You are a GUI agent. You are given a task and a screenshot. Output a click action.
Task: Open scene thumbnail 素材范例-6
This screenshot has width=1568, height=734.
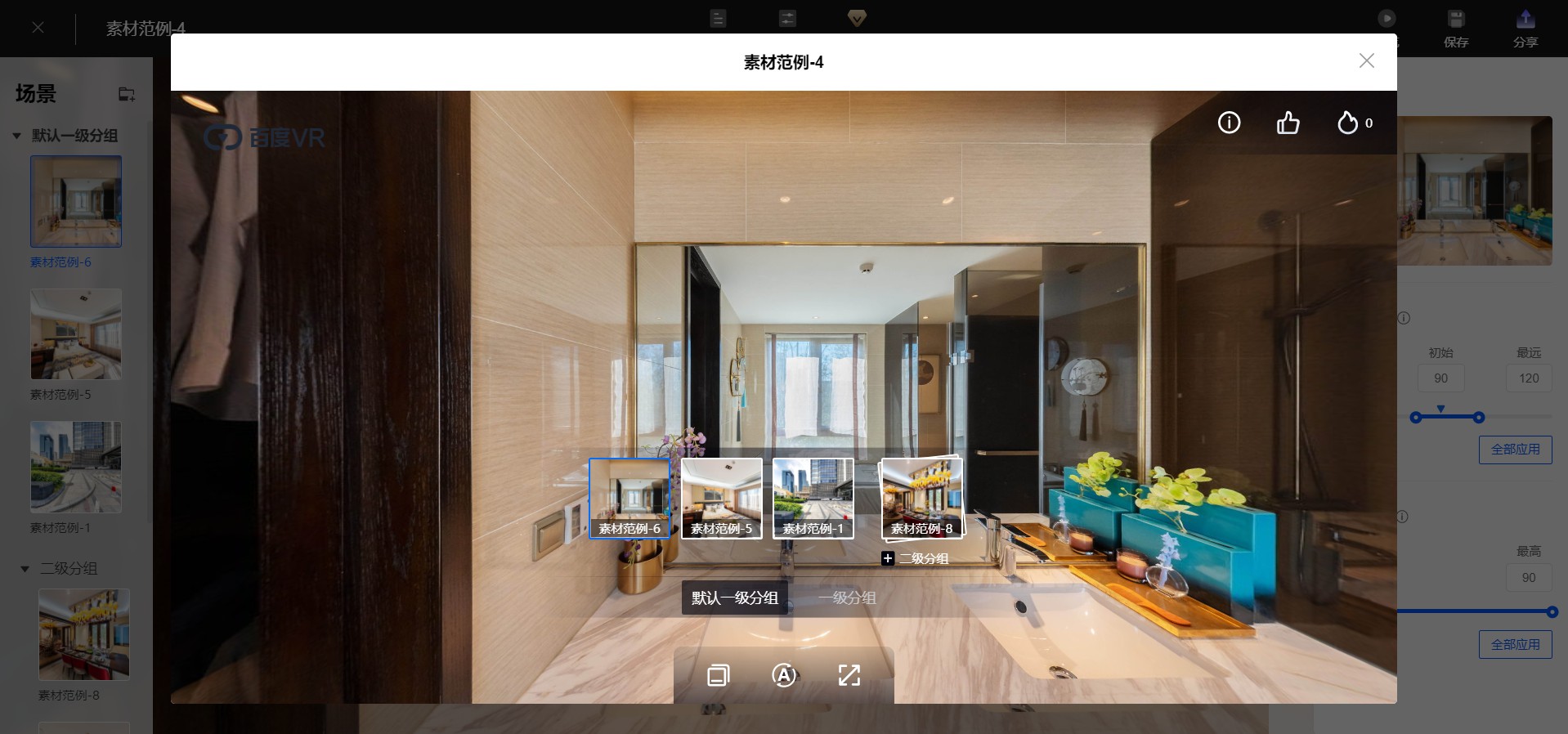(629, 498)
